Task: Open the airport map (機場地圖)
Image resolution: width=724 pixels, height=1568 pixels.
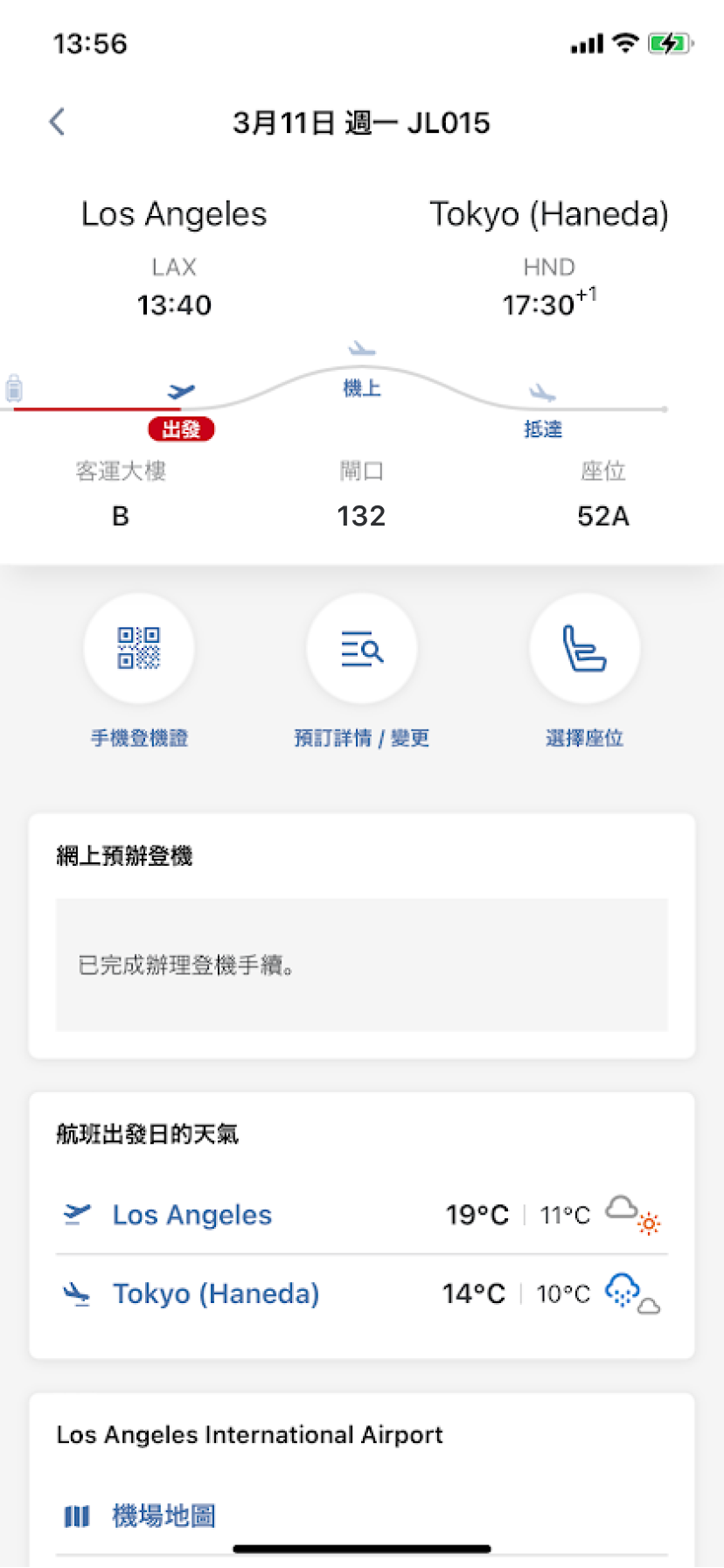Action: 164,1516
